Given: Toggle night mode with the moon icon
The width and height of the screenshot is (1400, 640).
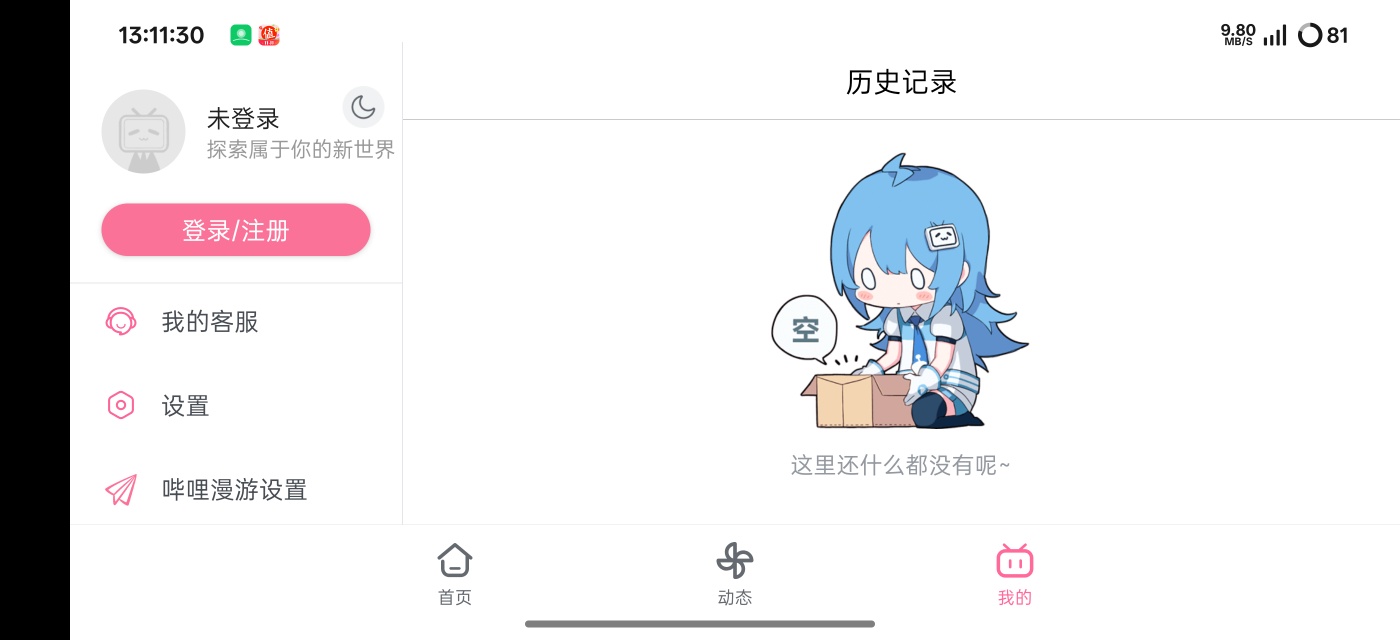Looking at the screenshot, I should coord(363,107).
